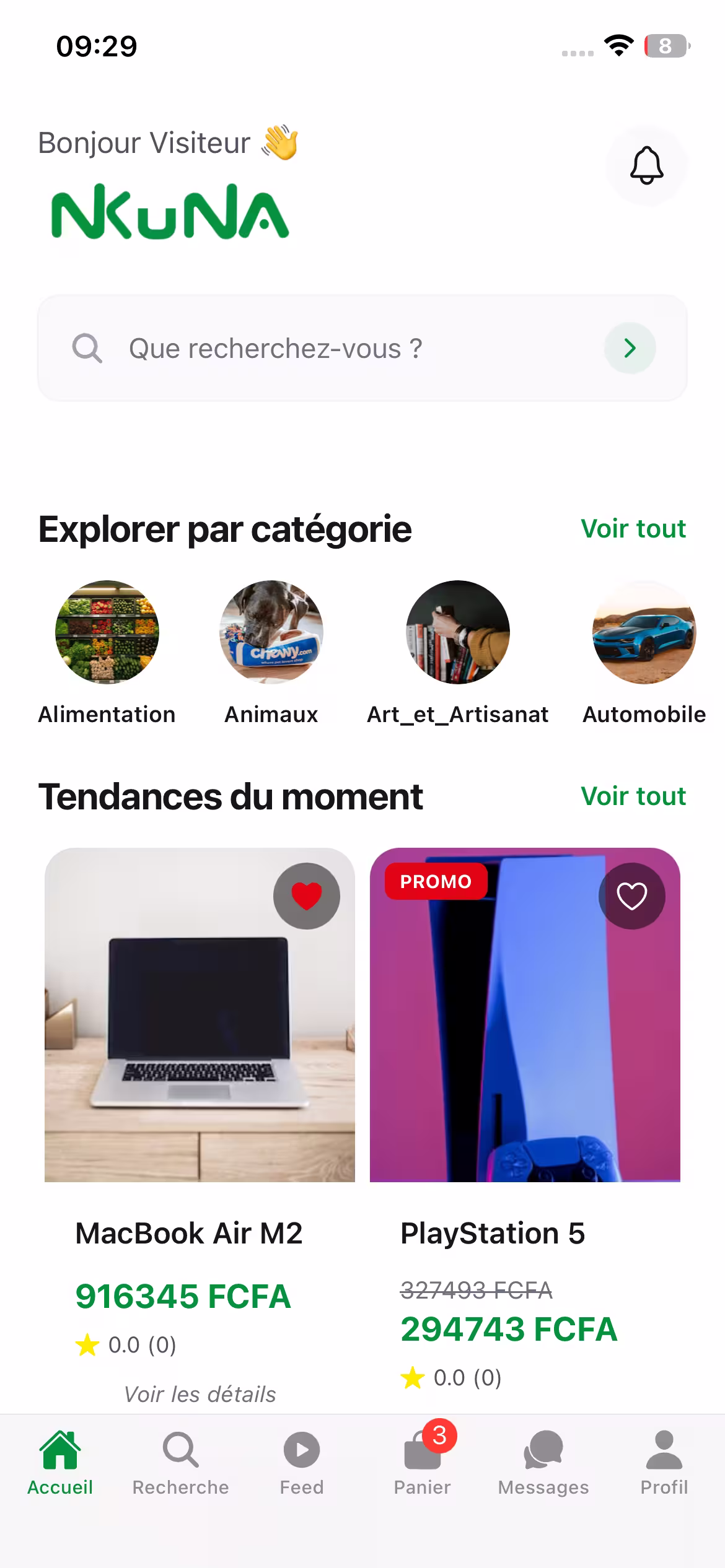Tap the NkuNA logo

click(x=169, y=215)
